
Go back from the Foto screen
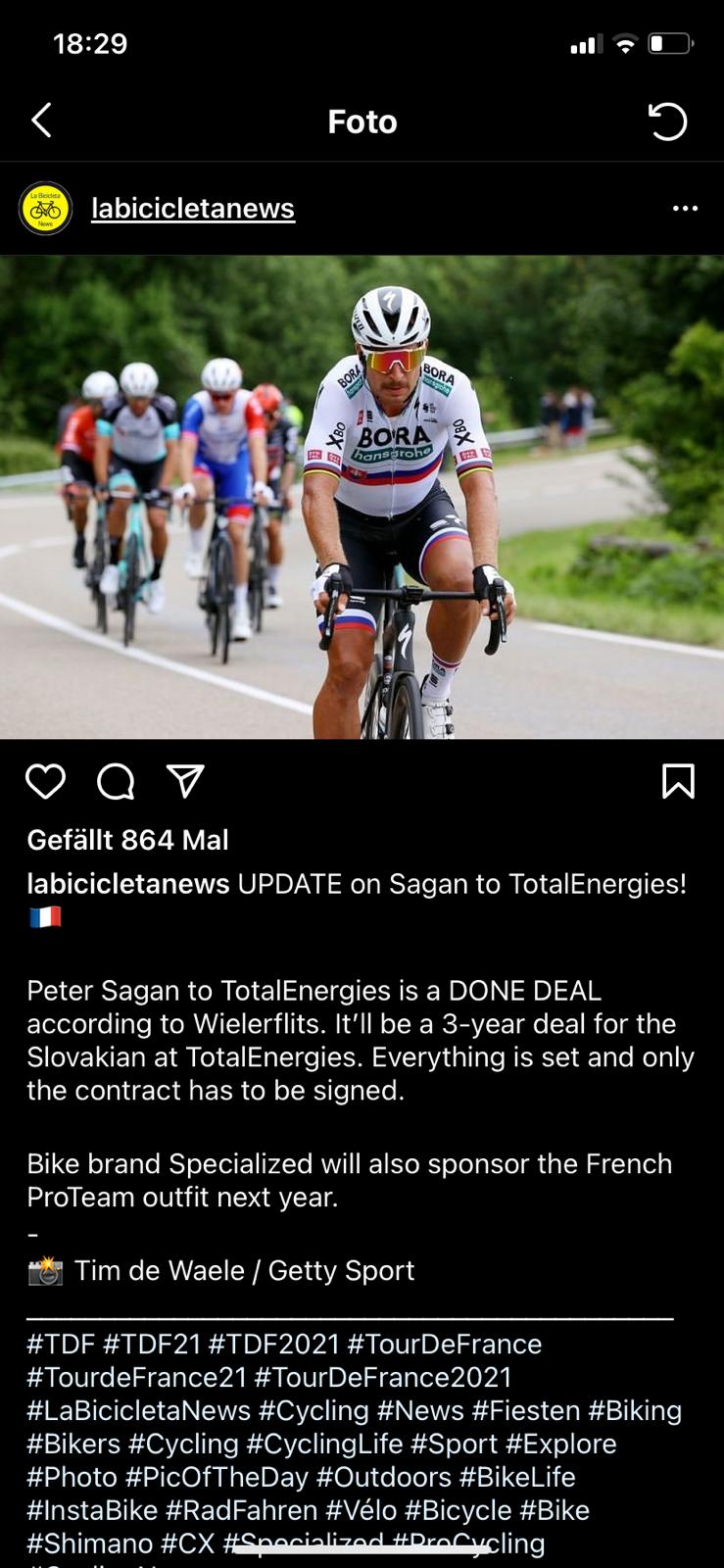(x=41, y=122)
